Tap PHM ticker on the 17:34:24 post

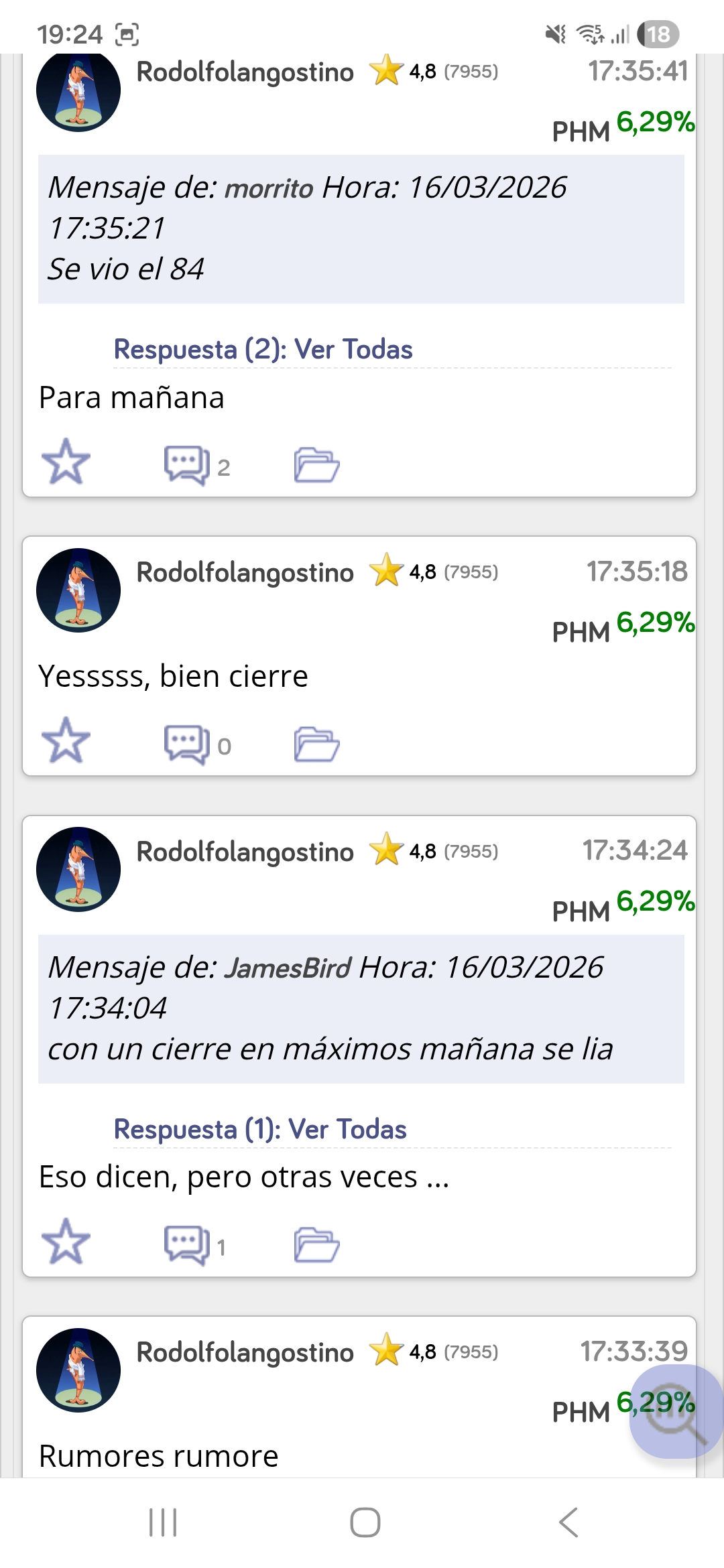pos(581,911)
